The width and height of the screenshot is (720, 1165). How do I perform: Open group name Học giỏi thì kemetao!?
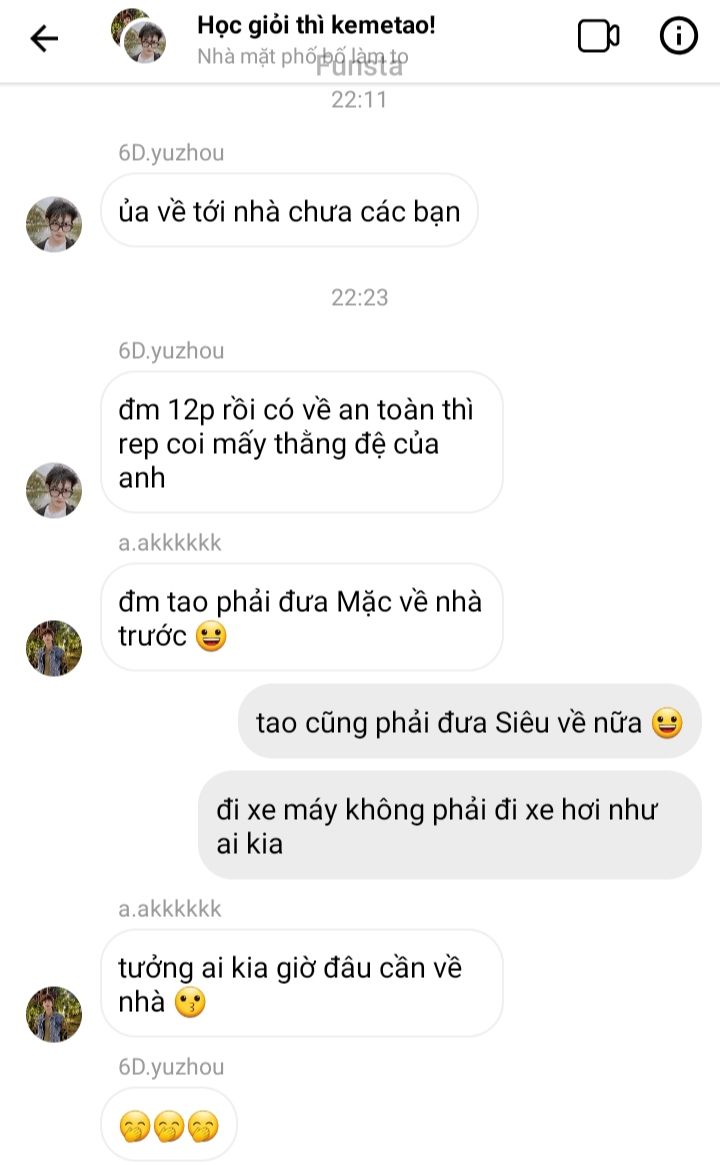(316, 25)
